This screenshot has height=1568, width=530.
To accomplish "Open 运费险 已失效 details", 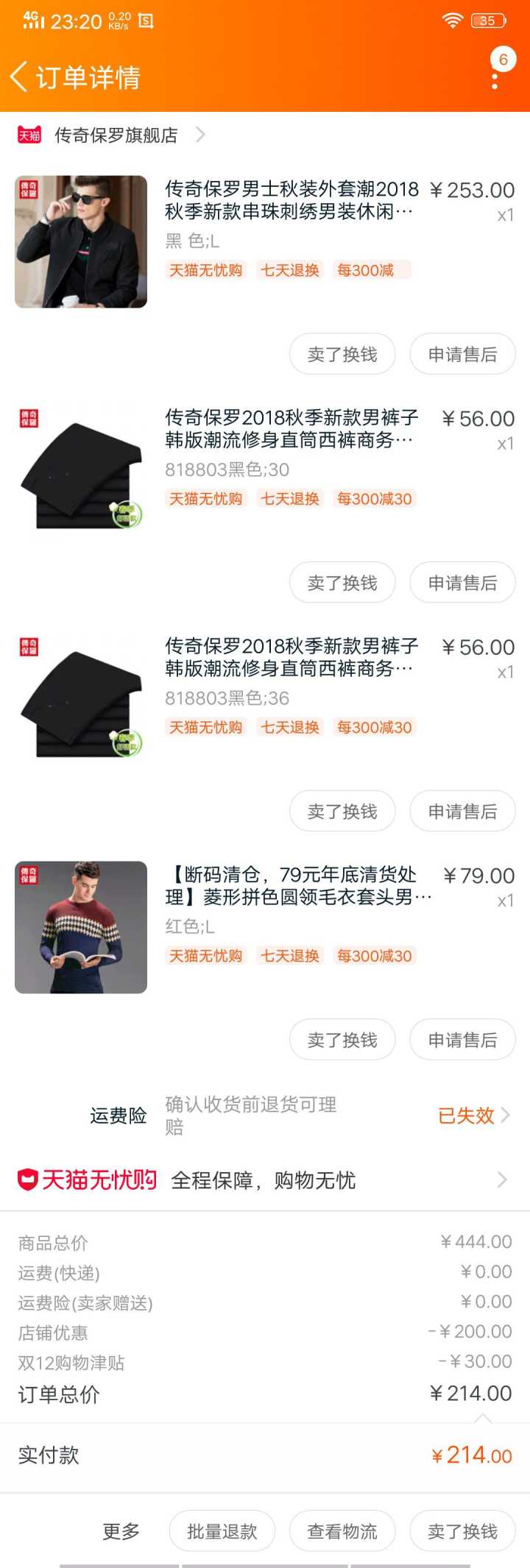I will tap(473, 1115).
